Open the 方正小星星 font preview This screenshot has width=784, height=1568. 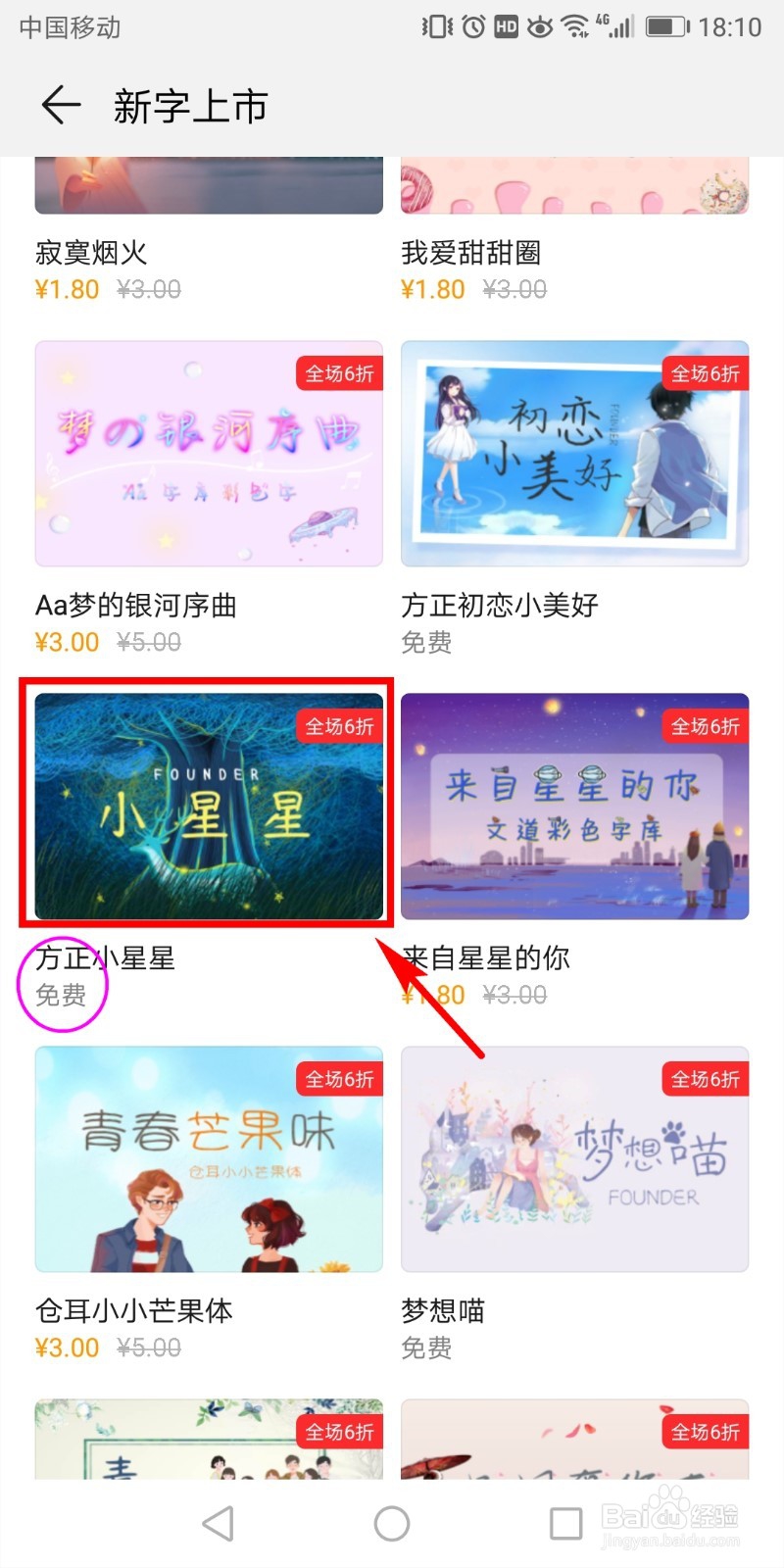208,806
